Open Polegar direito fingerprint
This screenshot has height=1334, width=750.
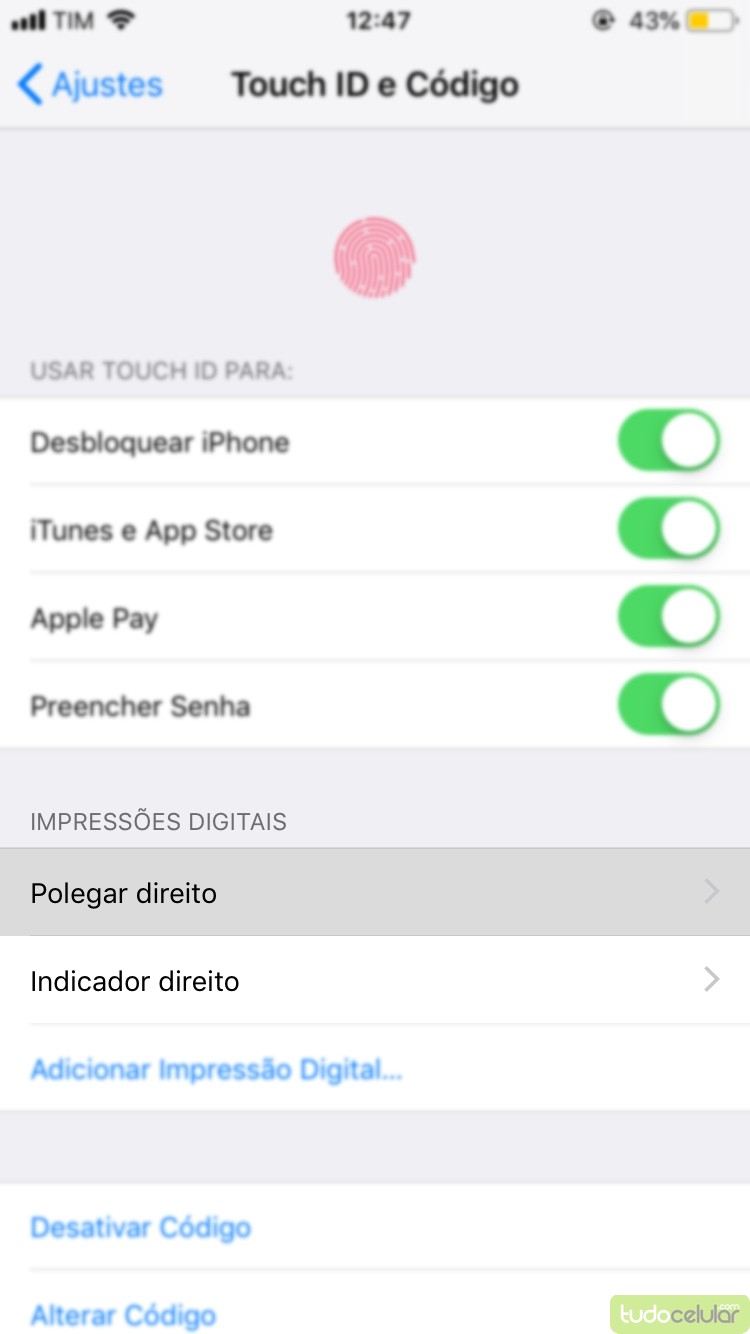375,892
